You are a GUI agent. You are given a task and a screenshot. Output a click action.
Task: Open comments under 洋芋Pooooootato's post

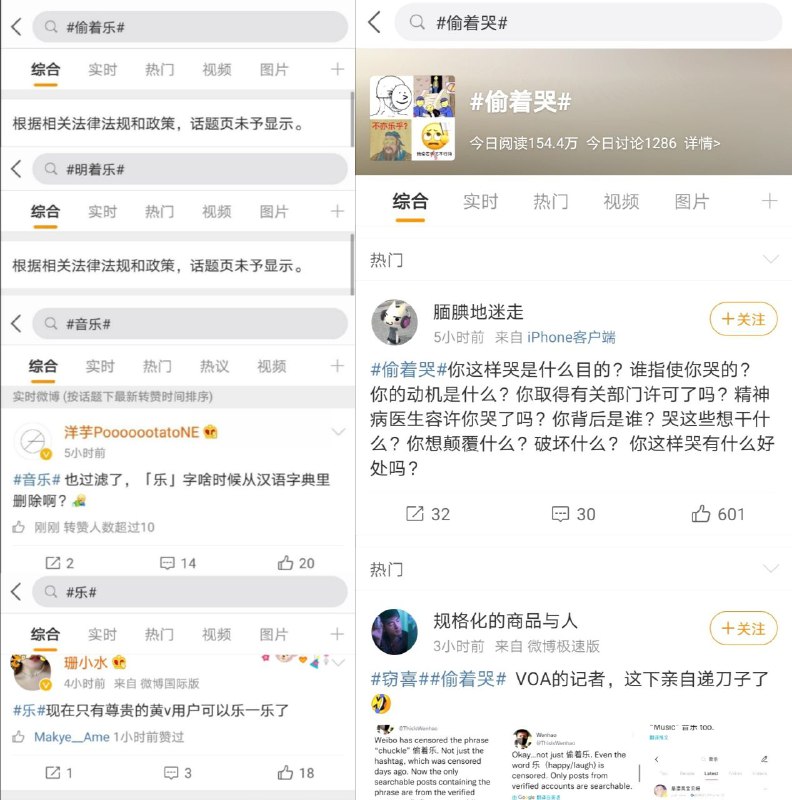coord(166,563)
